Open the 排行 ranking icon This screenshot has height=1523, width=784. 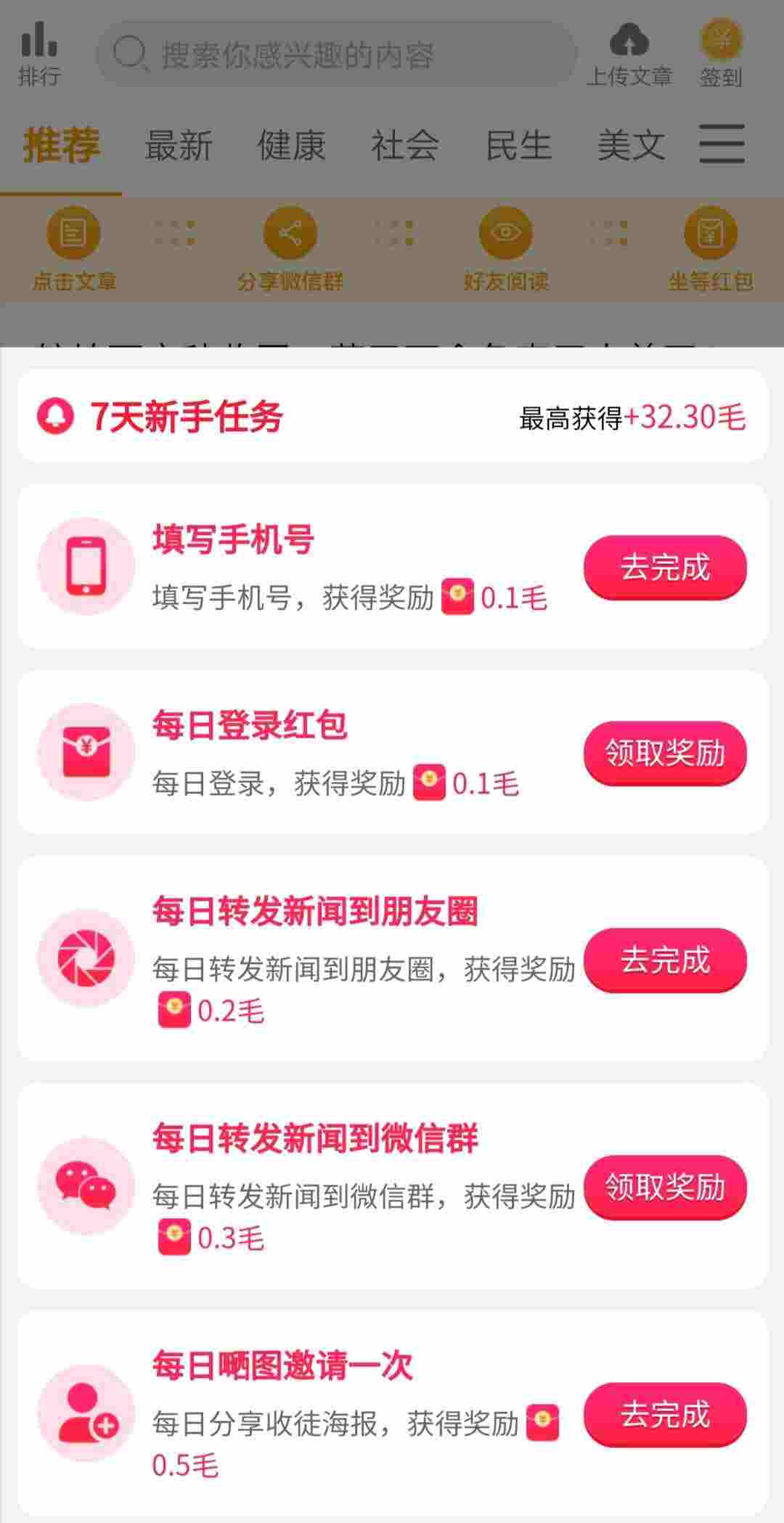tap(39, 54)
